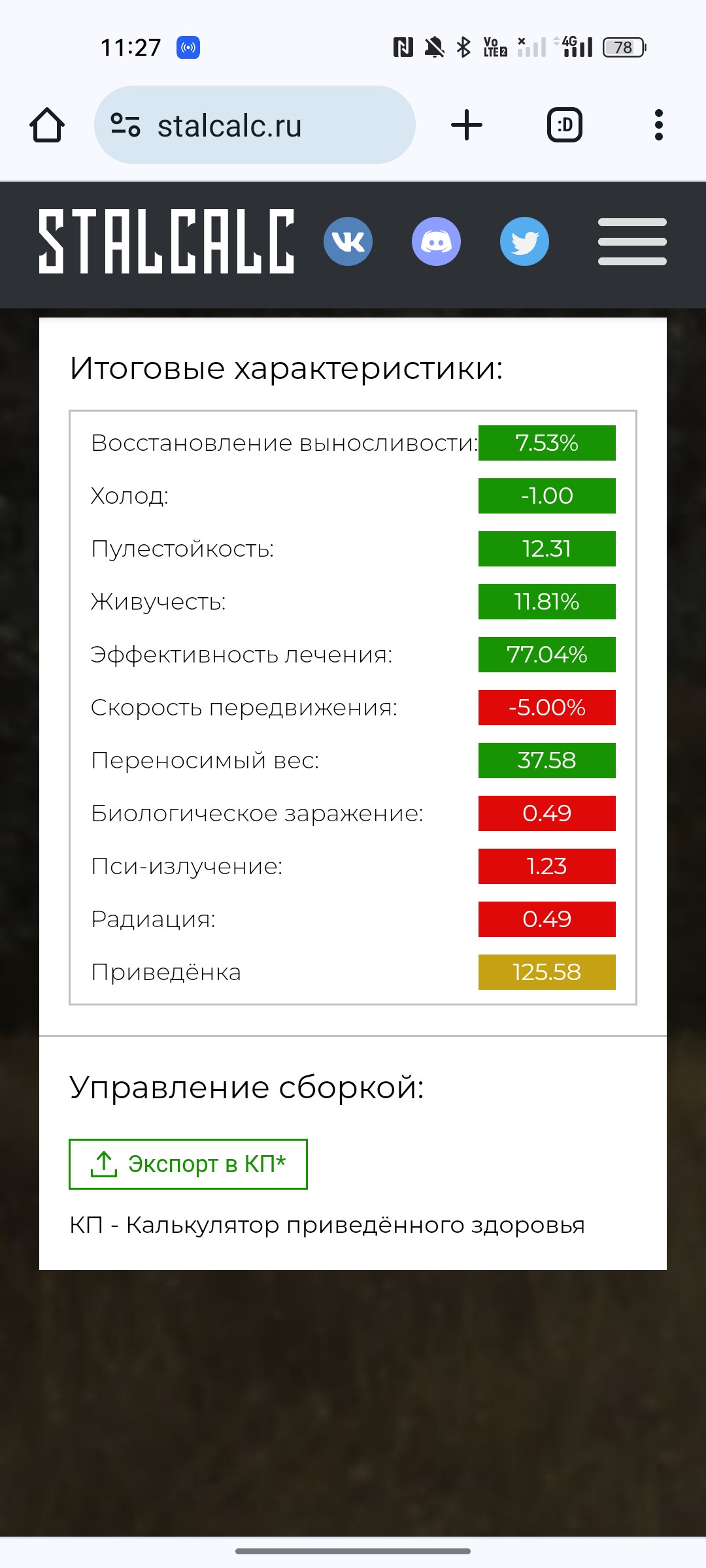
Task: Open the tab switcher
Action: tap(565, 125)
